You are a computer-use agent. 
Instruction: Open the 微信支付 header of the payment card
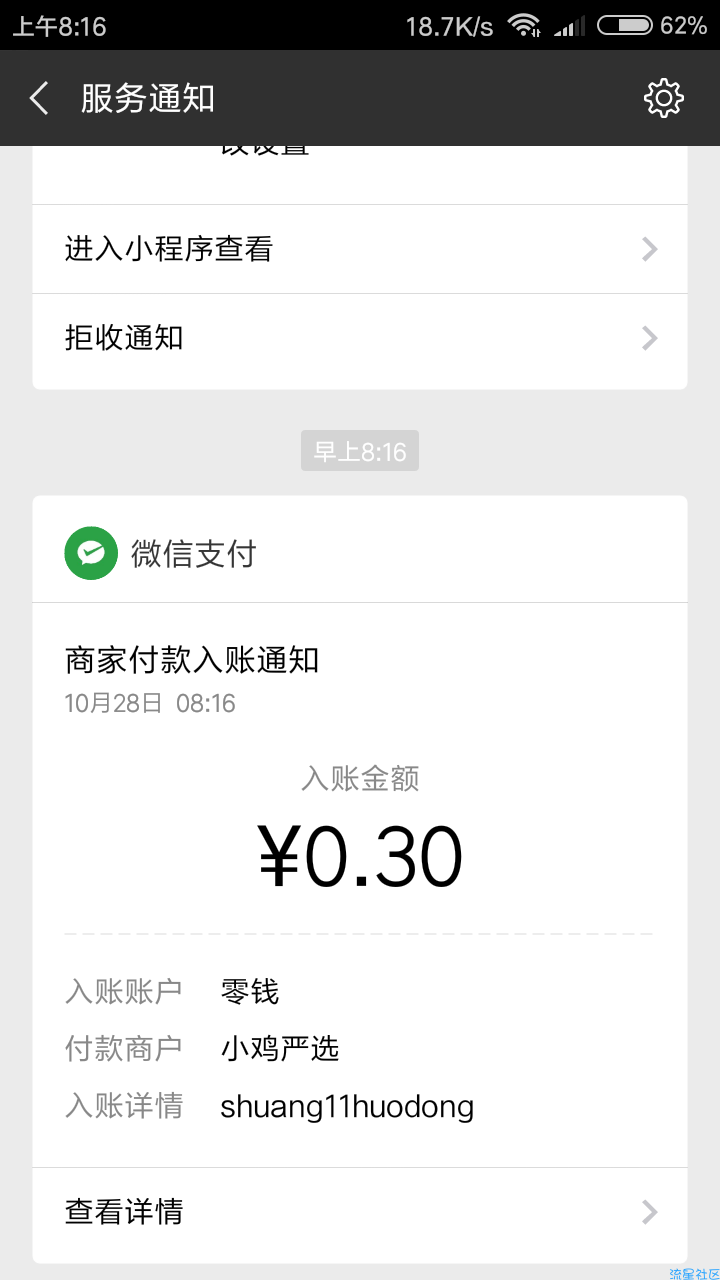coord(360,552)
